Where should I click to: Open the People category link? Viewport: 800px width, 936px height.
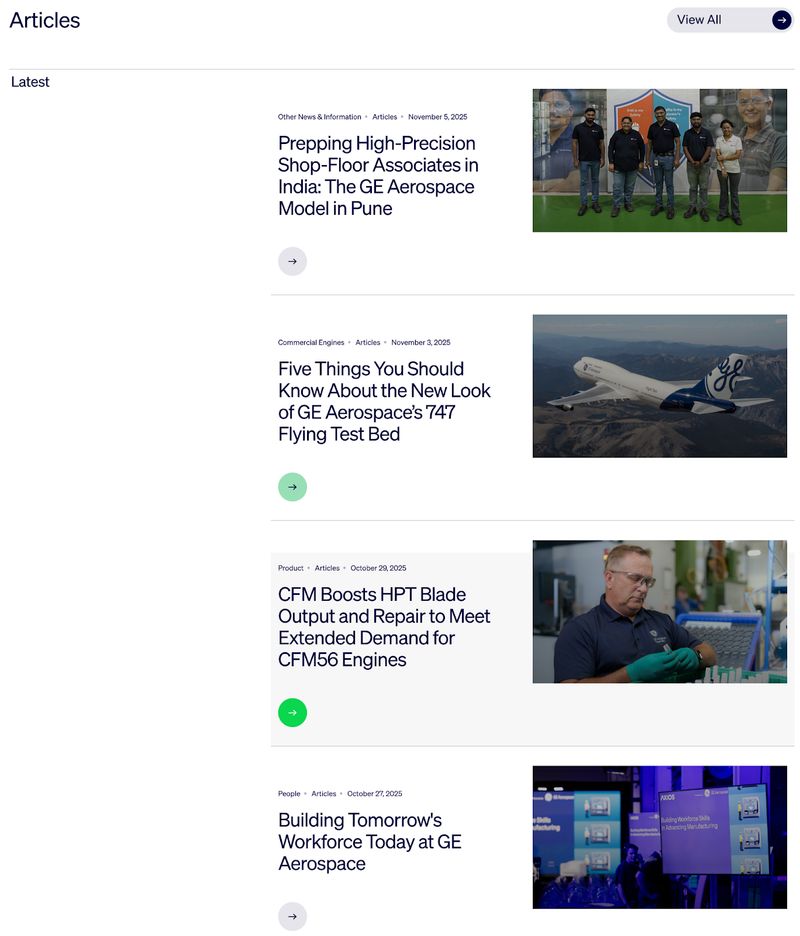[x=288, y=793]
